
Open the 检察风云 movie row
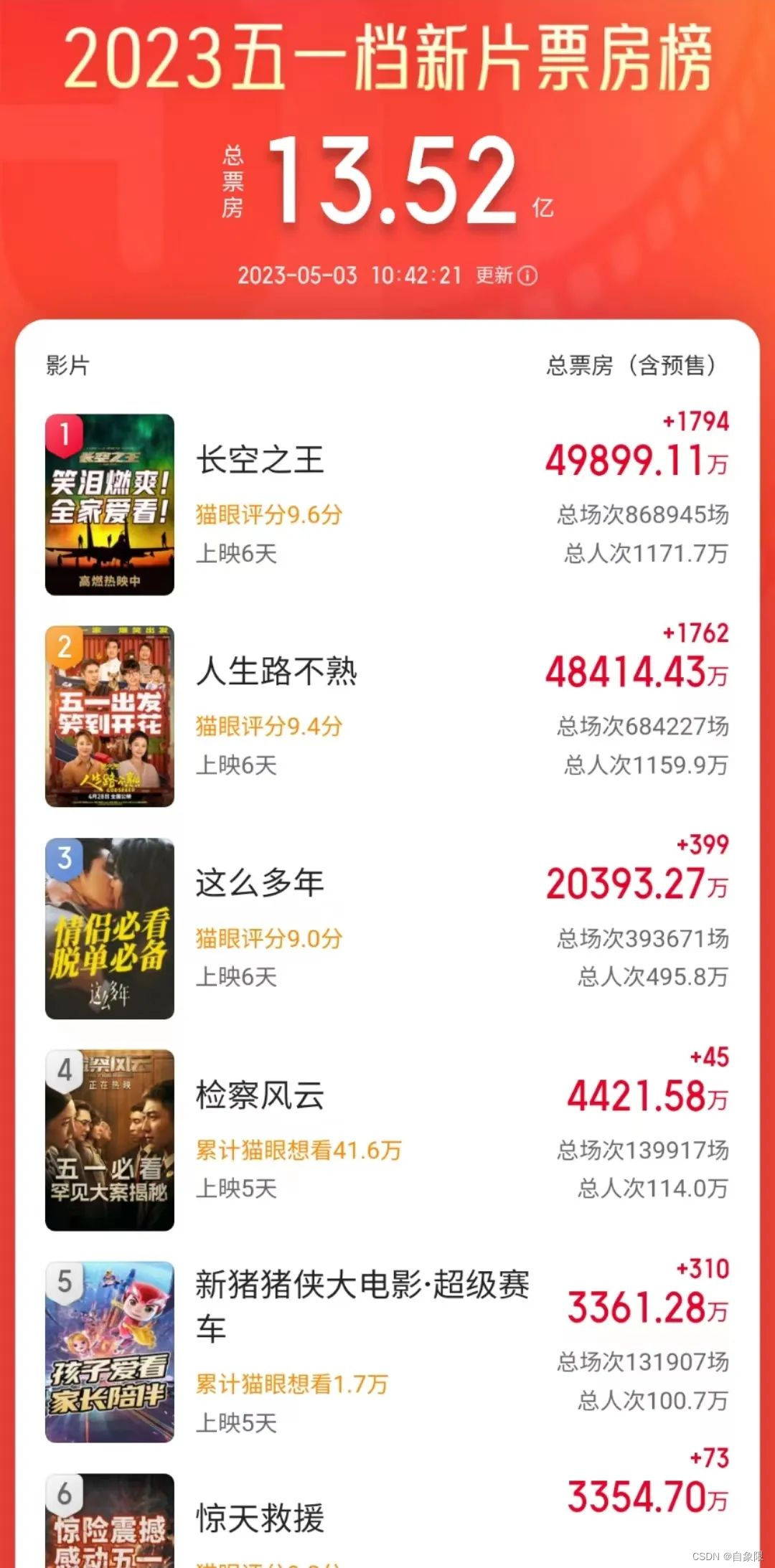click(387, 1140)
